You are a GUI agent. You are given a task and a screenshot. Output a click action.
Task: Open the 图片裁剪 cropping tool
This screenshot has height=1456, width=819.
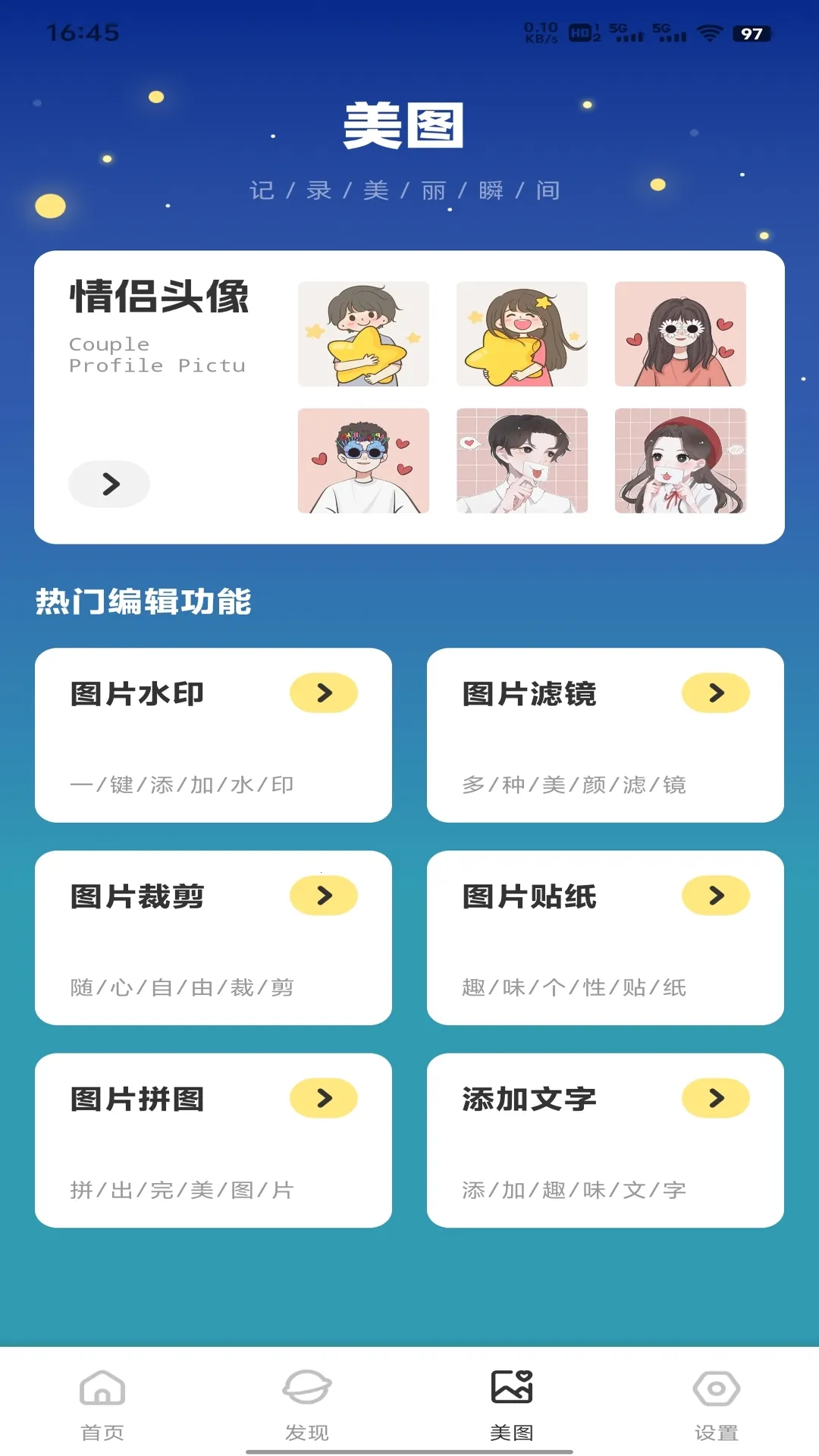click(212, 939)
